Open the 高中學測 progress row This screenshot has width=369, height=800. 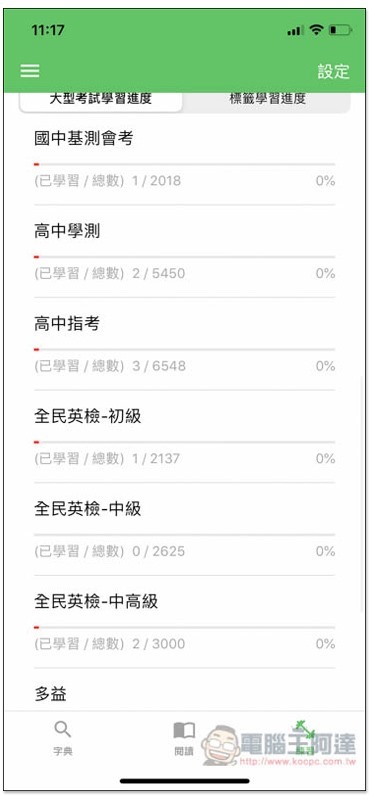coord(184,252)
